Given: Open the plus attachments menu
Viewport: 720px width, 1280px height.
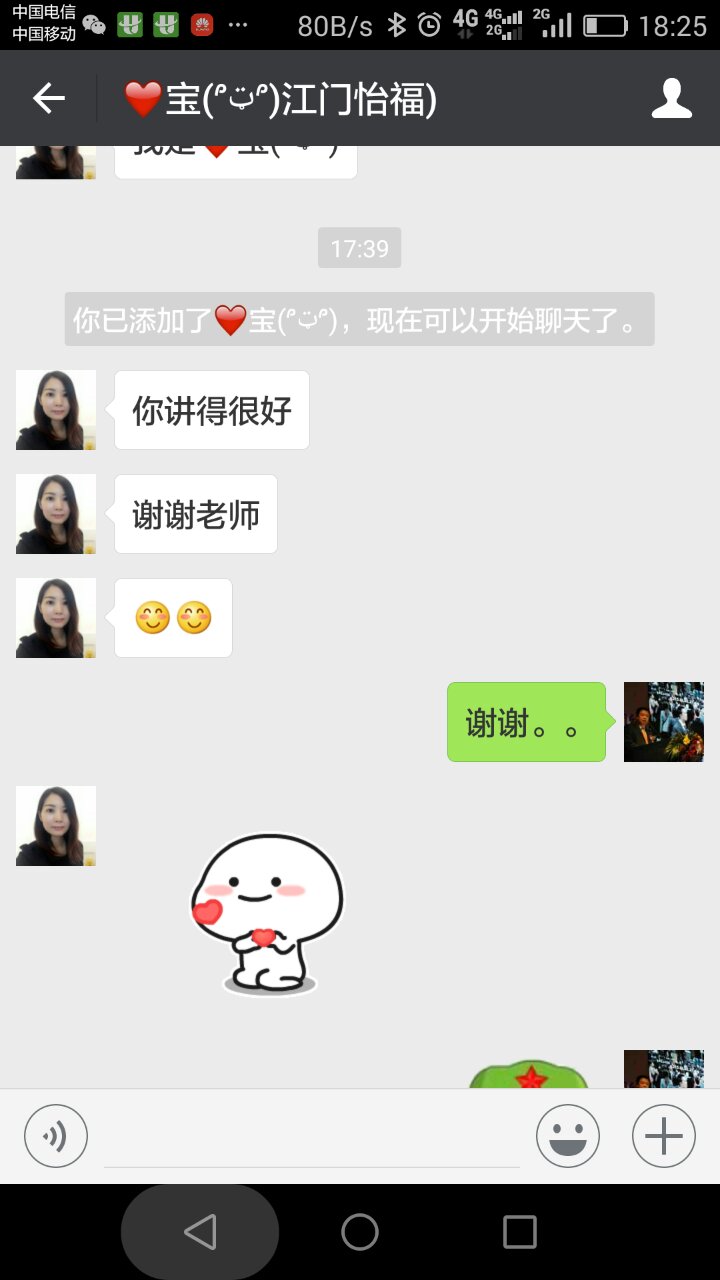Looking at the screenshot, I should click(x=663, y=1136).
